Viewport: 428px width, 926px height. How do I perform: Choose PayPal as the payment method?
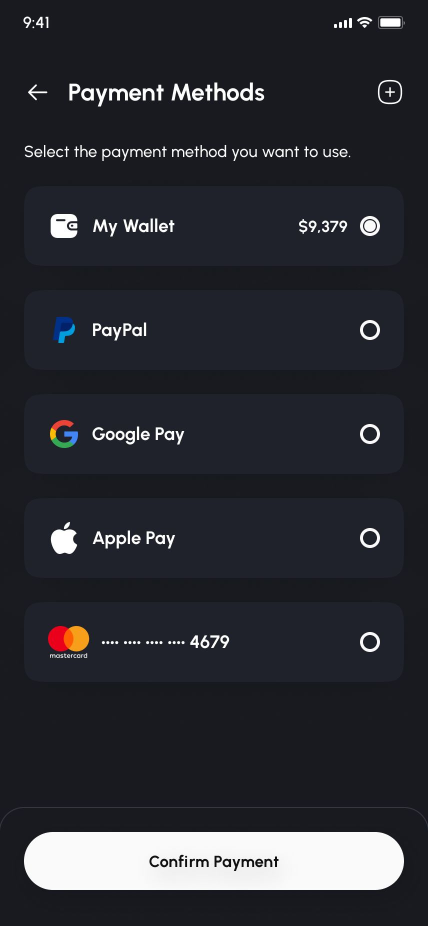[x=214, y=330]
